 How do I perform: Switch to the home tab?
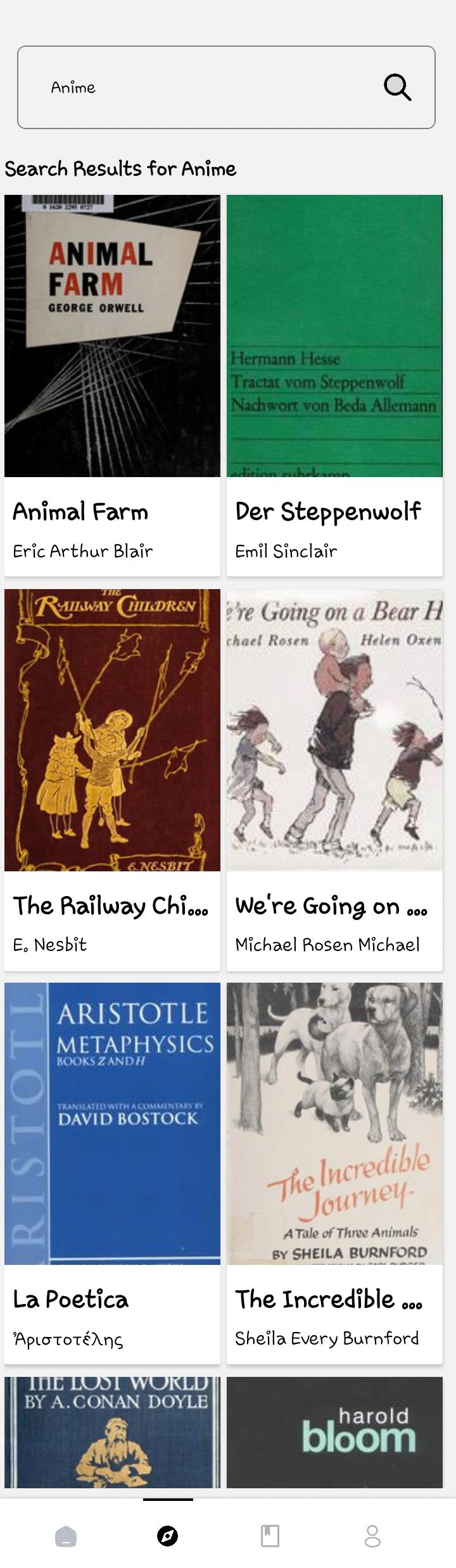[x=66, y=1536]
